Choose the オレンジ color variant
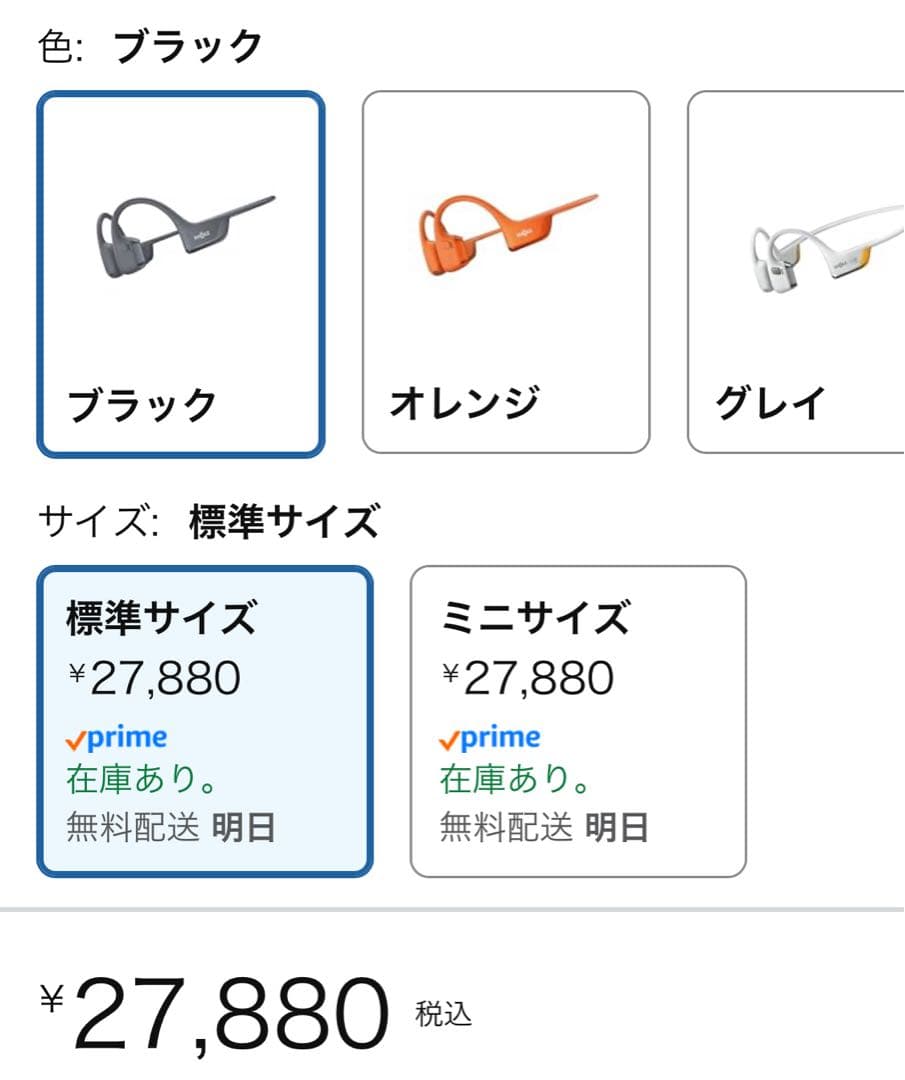Viewport: 905px width, 1080px height. [x=506, y=273]
